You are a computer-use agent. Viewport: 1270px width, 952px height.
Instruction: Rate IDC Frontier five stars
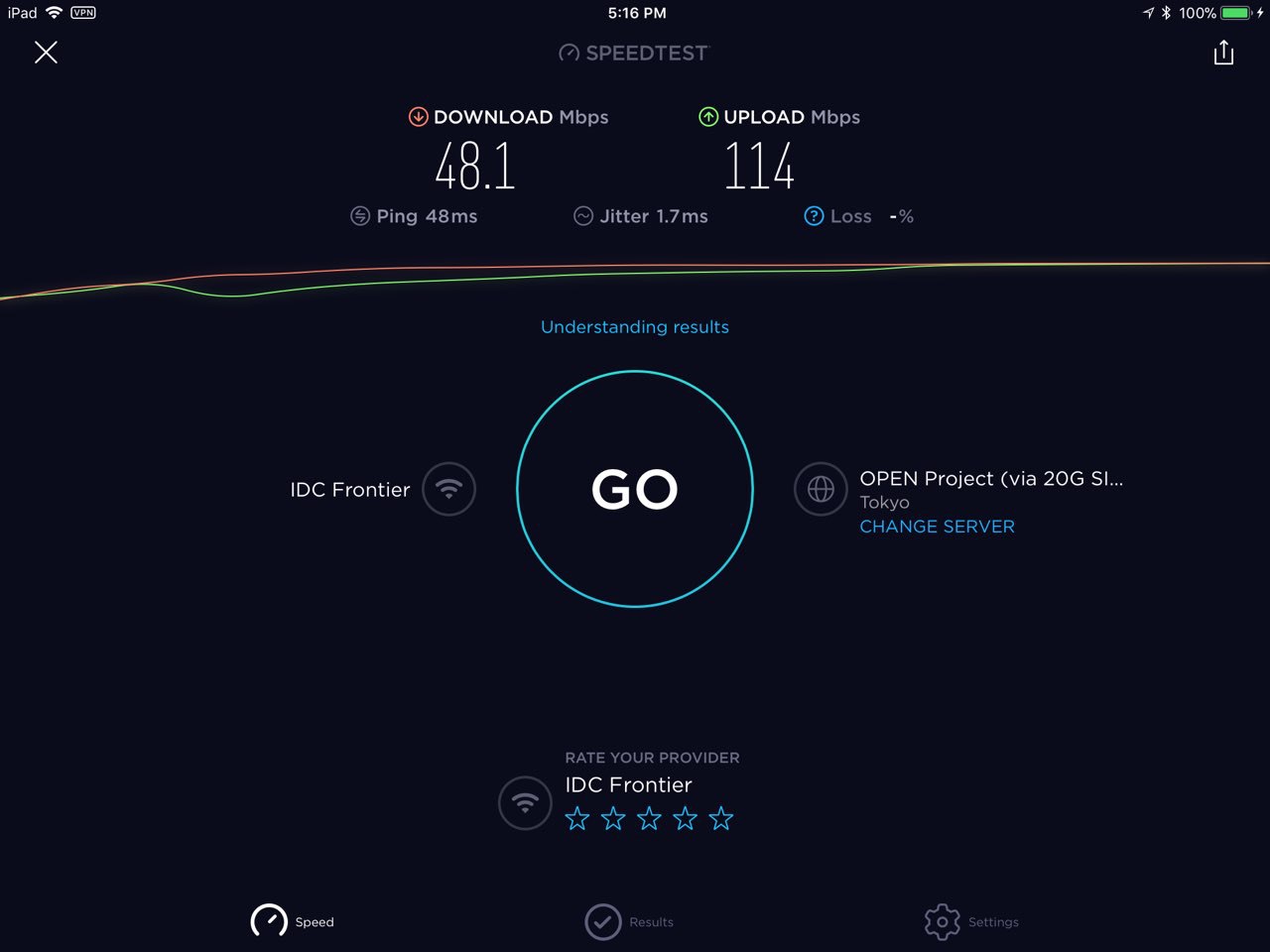click(721, 819)
